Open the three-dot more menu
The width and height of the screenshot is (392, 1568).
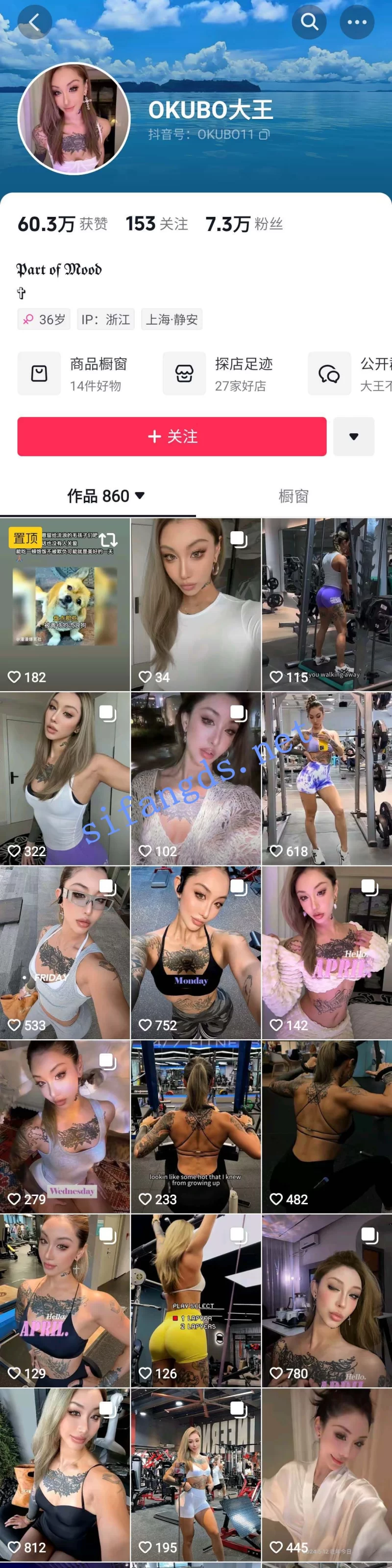[357, 23]
